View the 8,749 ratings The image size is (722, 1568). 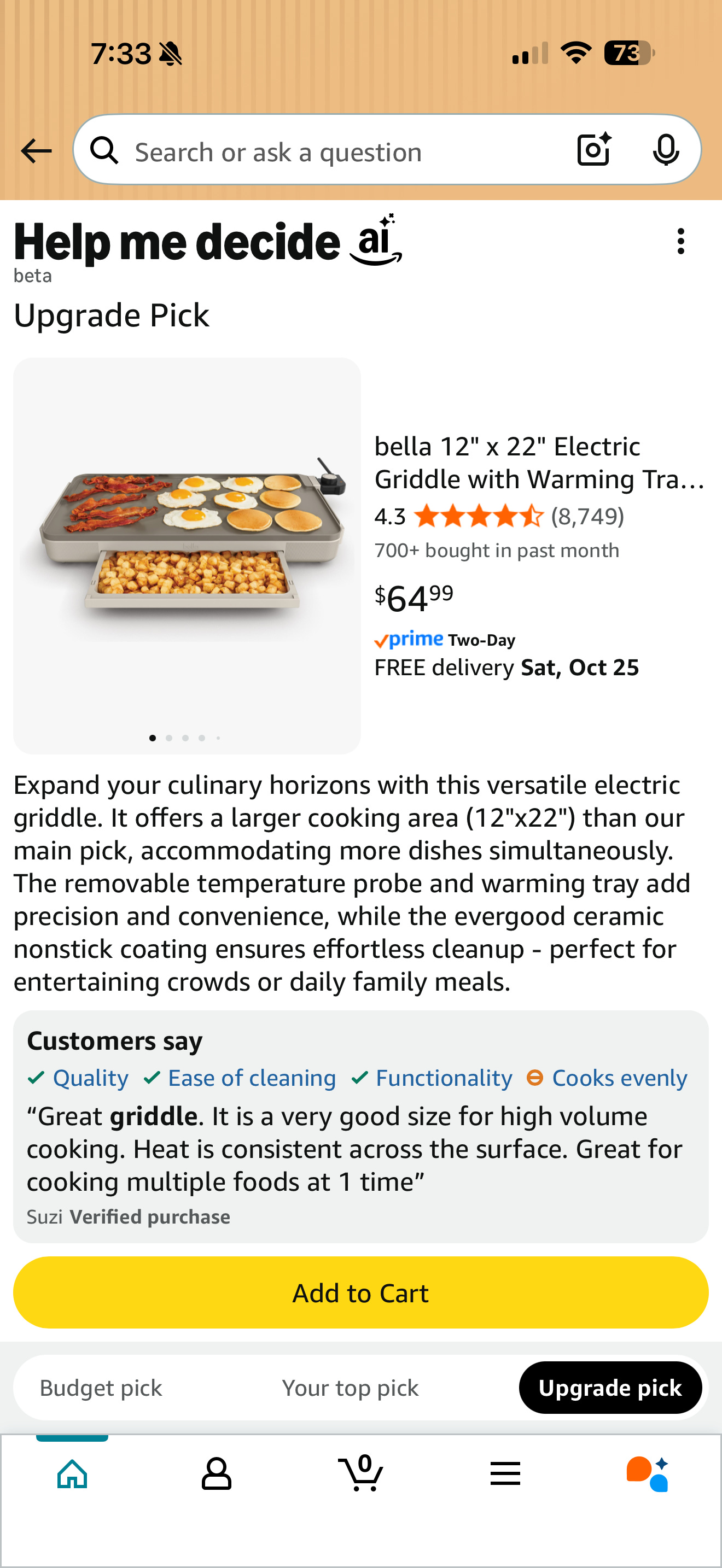click(587, 517)
